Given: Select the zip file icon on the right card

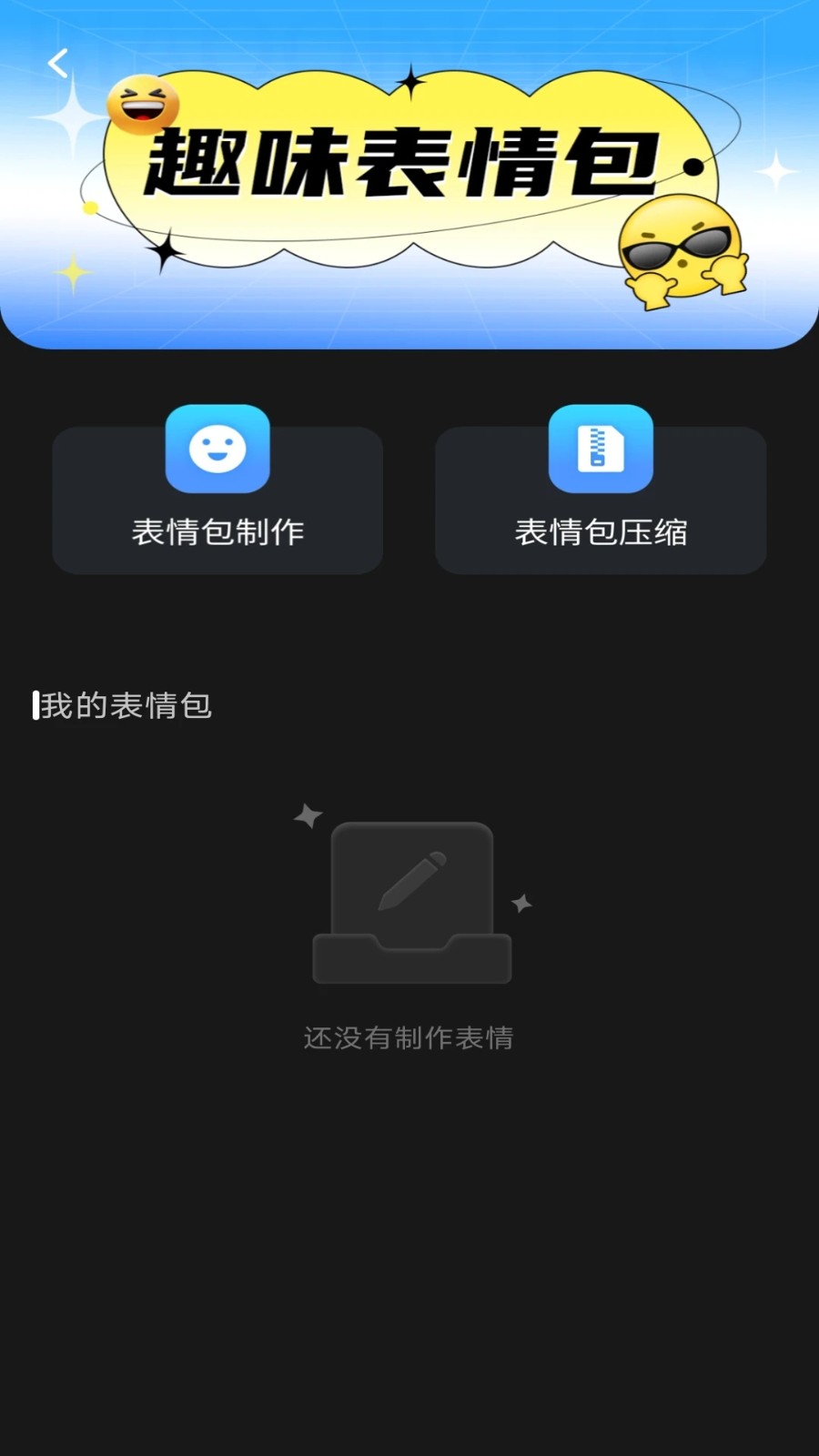Looking at the screenshot, I should coord(600,450).
